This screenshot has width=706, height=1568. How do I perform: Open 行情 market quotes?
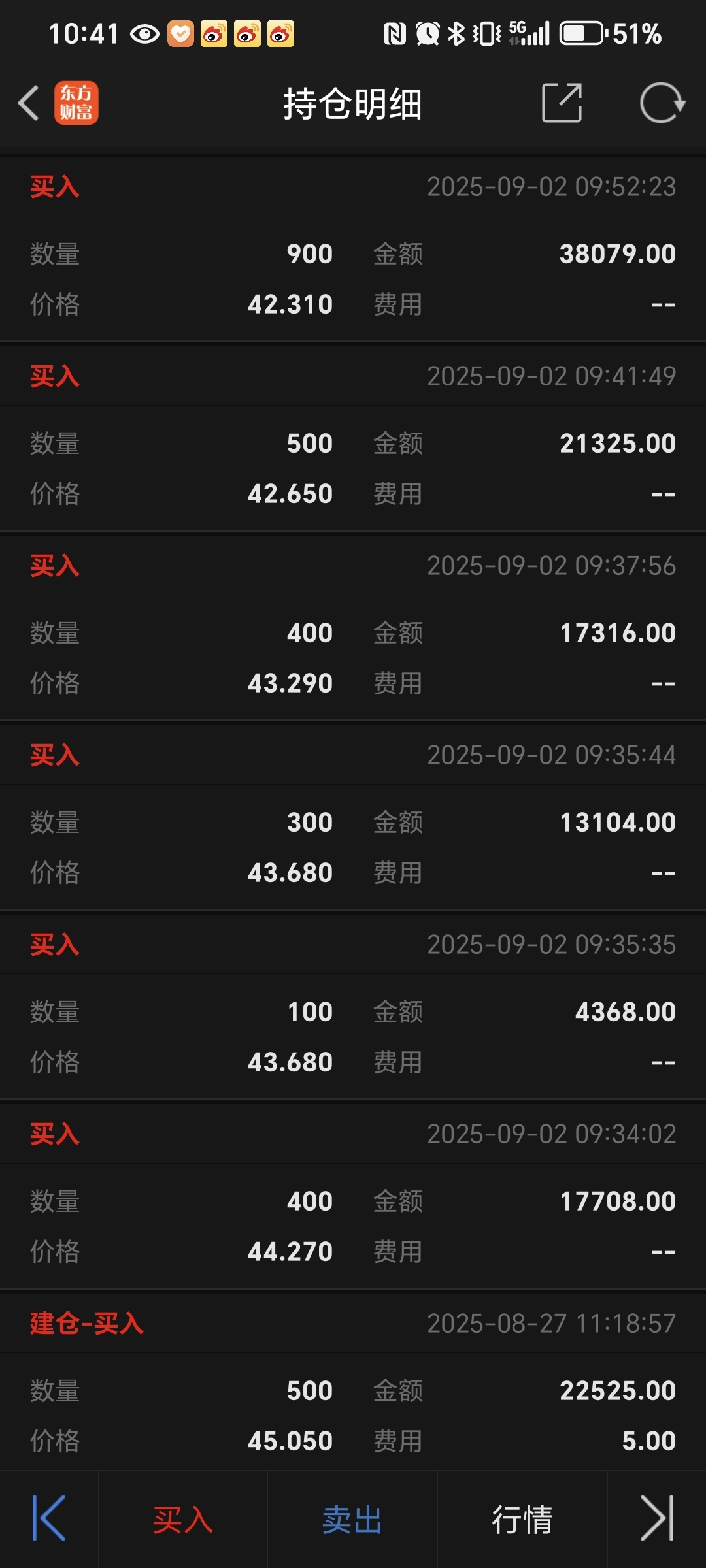pyautogui.click(x=522, y=1520)
